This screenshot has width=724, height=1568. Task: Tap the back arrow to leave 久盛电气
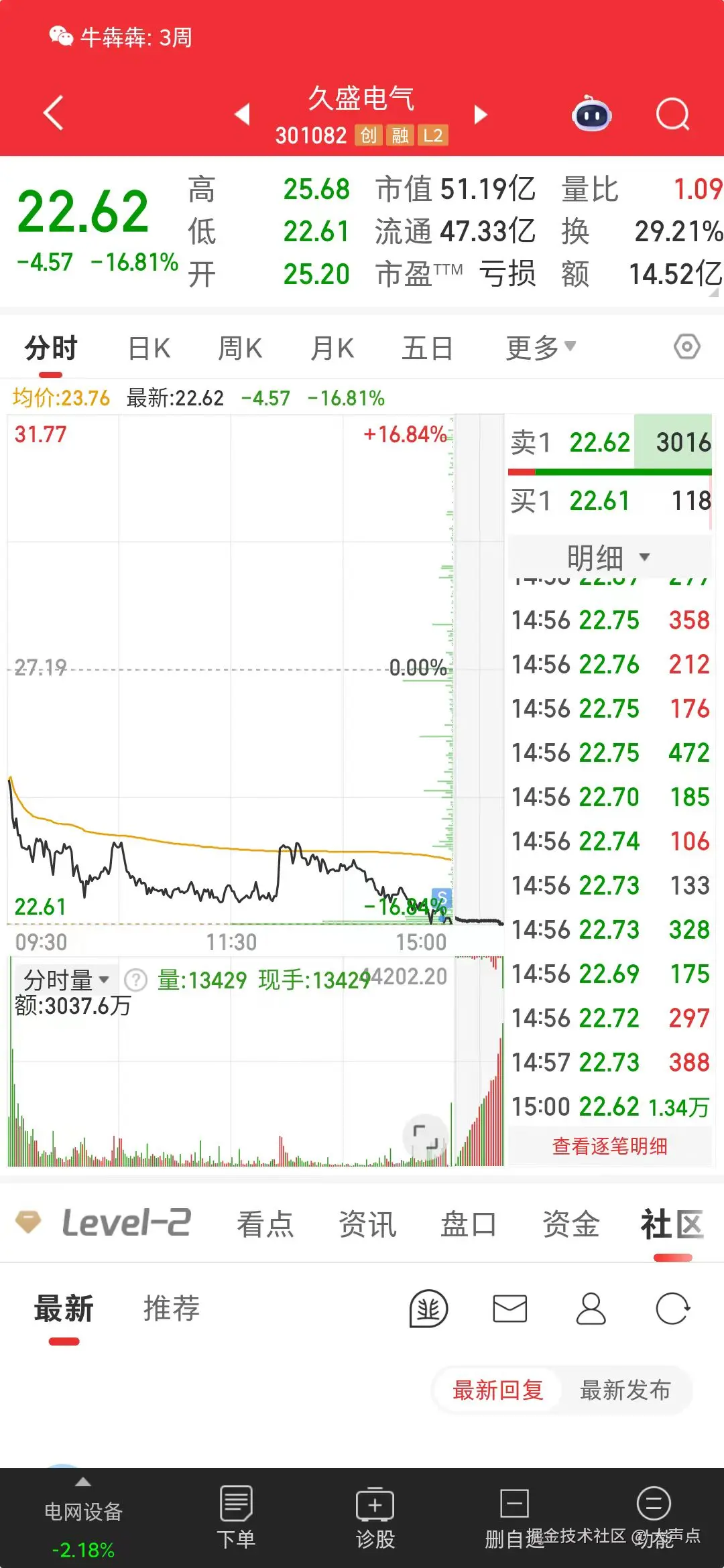[52, 112]
